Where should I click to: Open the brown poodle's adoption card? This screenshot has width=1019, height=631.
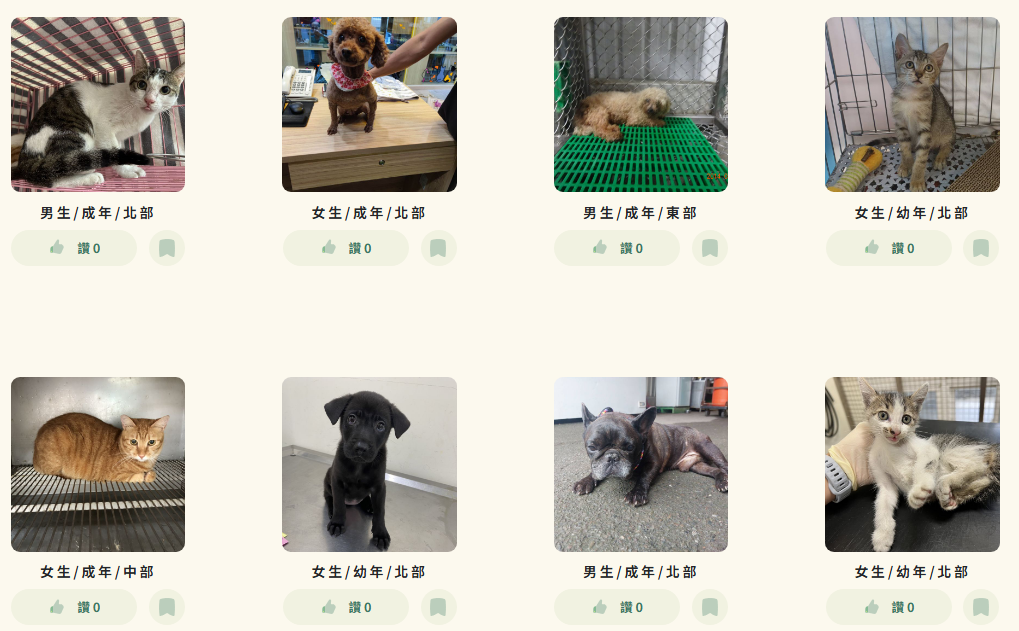click(x=369, y=104)
